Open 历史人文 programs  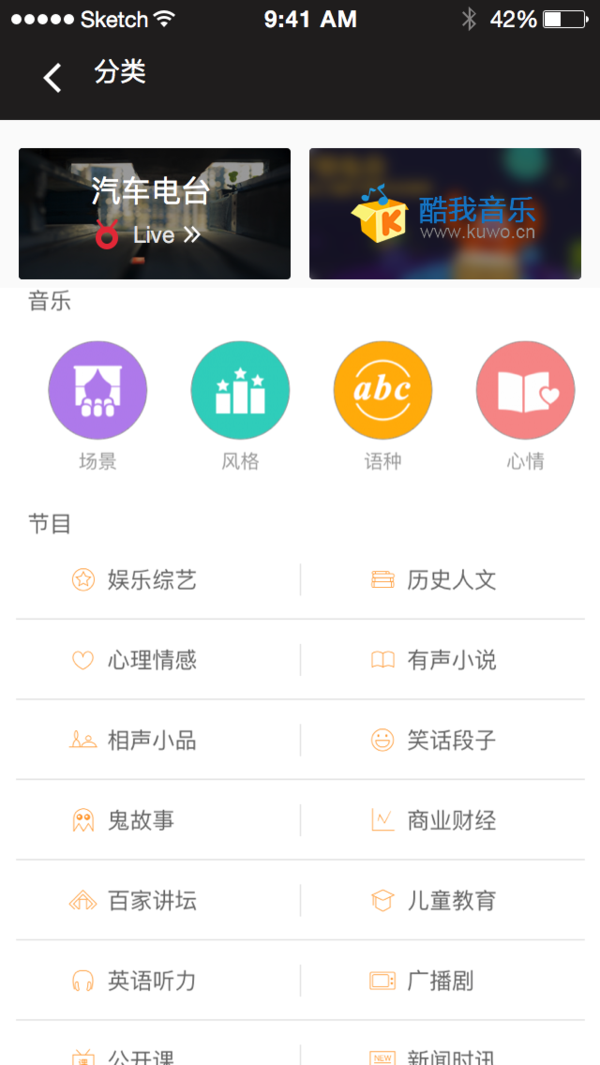click(x=450, y=580)
